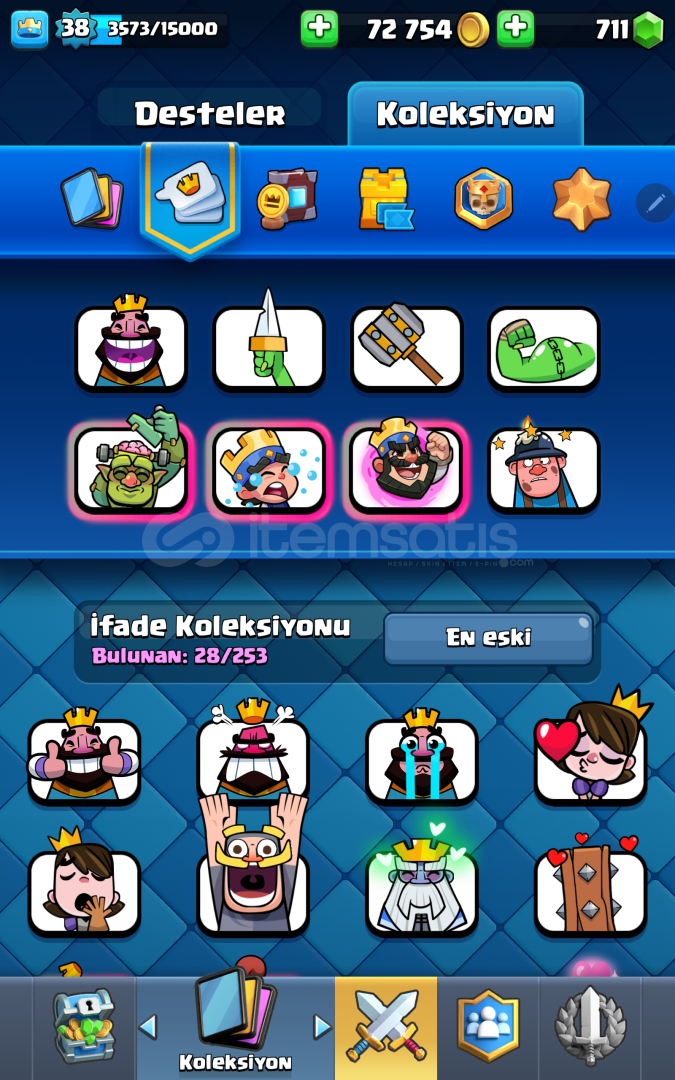Switch to the Desteler tab
Image resolution: width=675 pixels, height=1080 pixels.
click(x=210, y=114)
